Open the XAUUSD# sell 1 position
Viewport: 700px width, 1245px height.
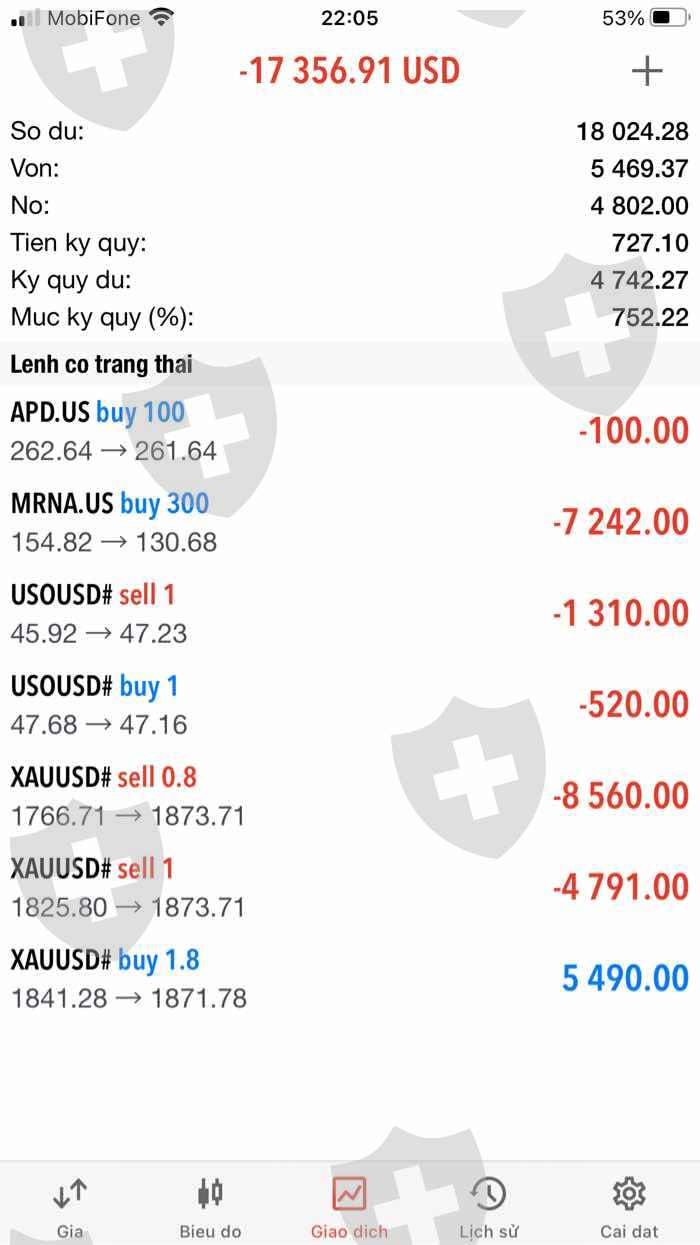click(350, 886)
